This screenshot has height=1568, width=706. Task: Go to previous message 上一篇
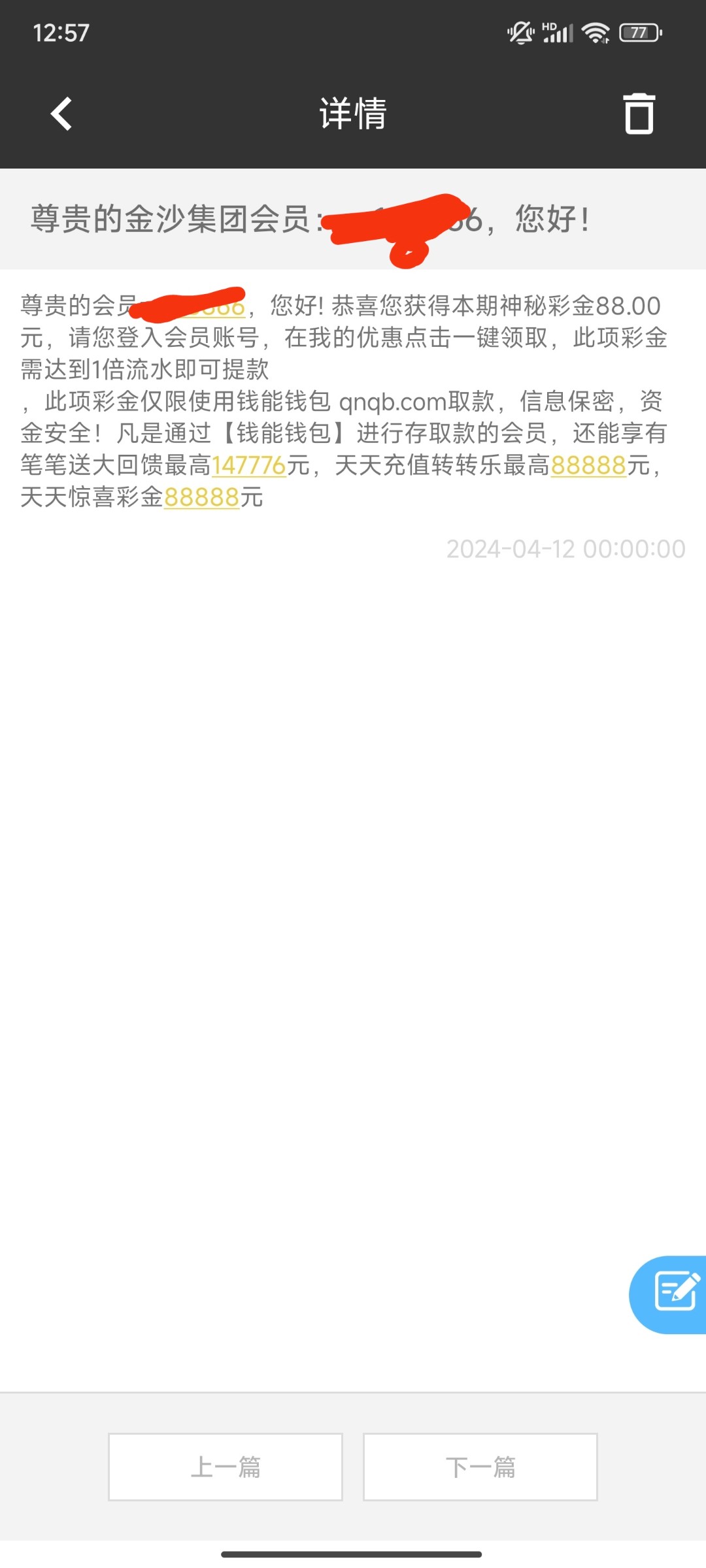point(226,1467)
